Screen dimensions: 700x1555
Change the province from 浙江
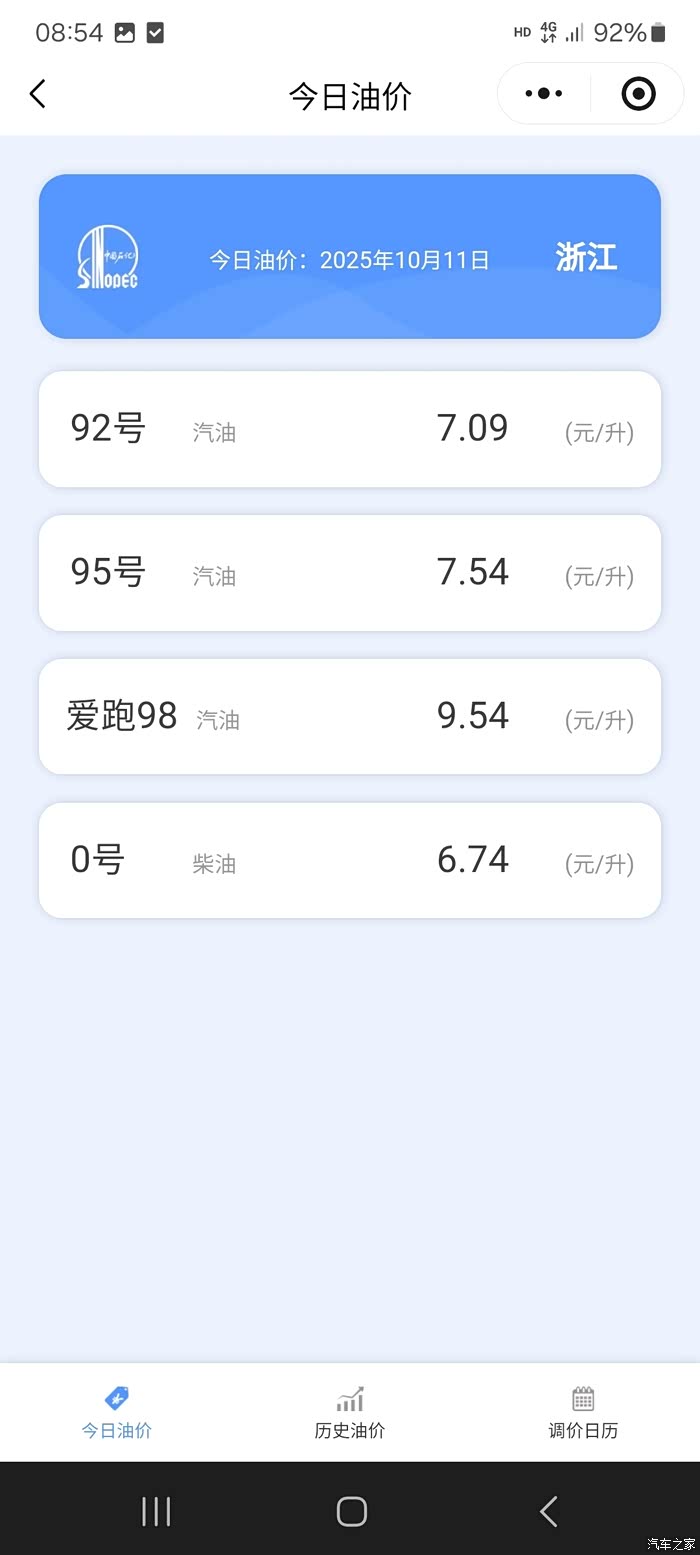coord(586,258)
